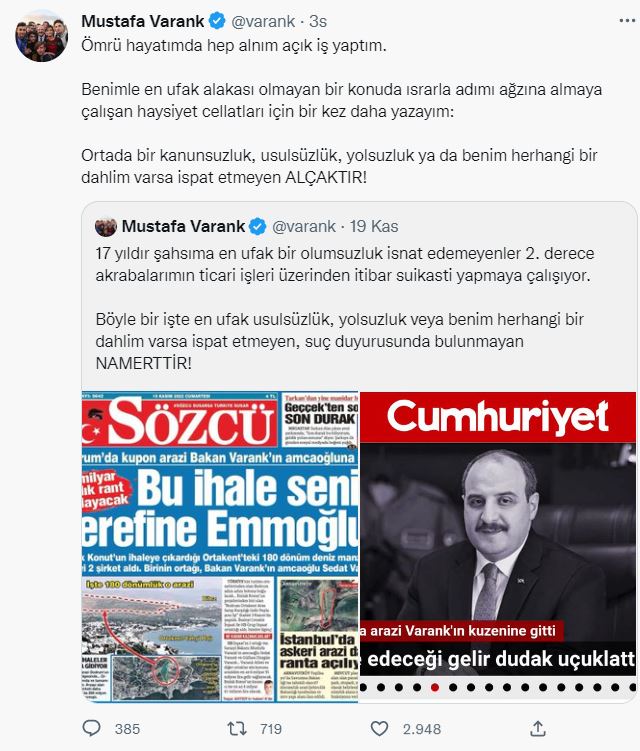Like the tweet with 2.948 likes
640x751 pixels.
[x=385, y=728]
